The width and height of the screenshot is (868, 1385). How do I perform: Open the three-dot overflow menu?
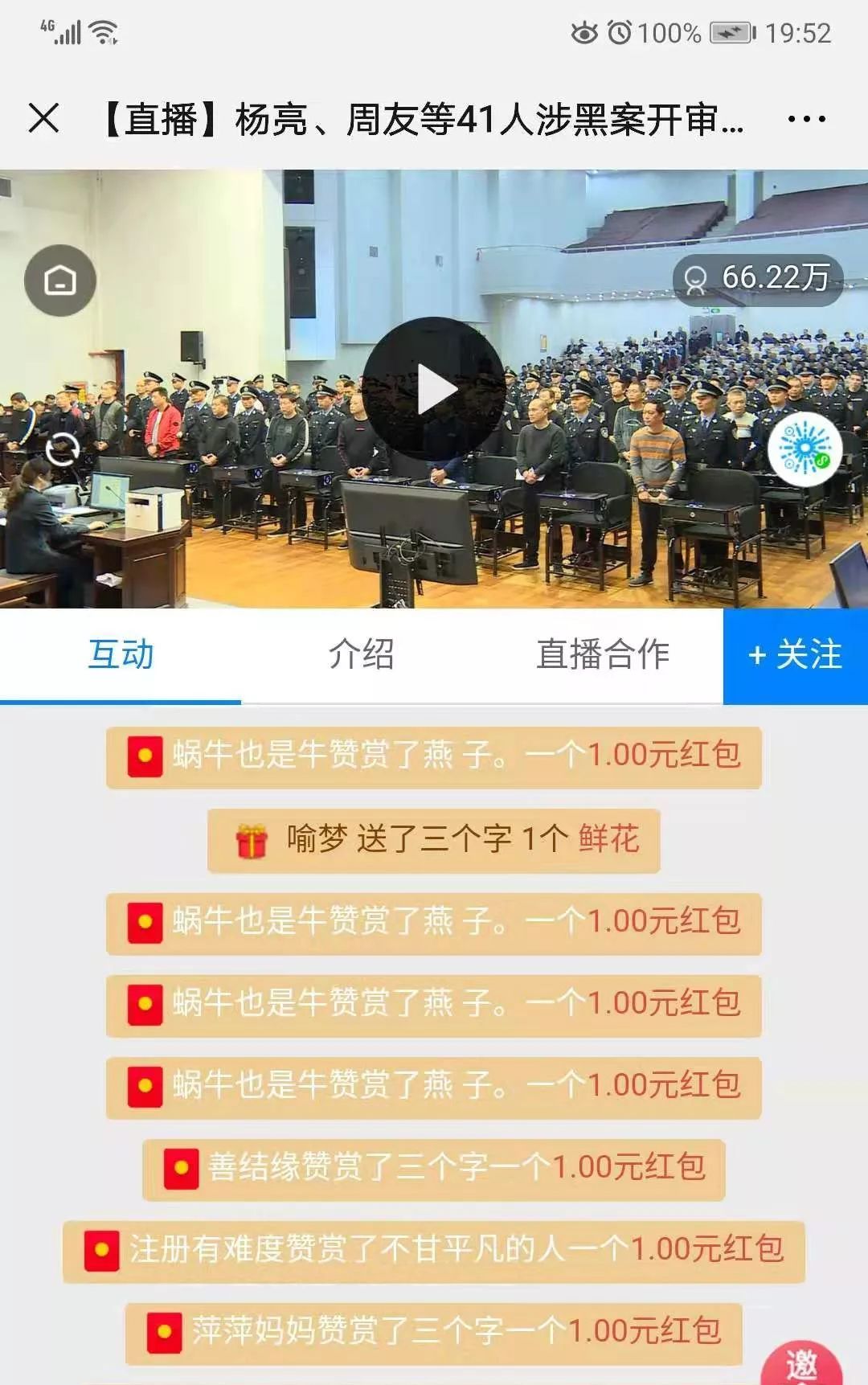click(x=806, y=120)
